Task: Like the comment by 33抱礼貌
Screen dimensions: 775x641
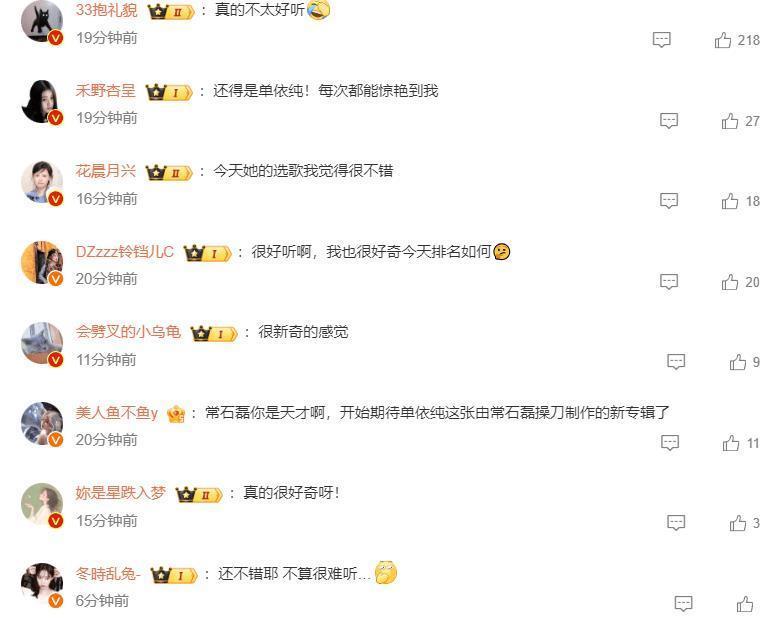Action: coord(723,40)
